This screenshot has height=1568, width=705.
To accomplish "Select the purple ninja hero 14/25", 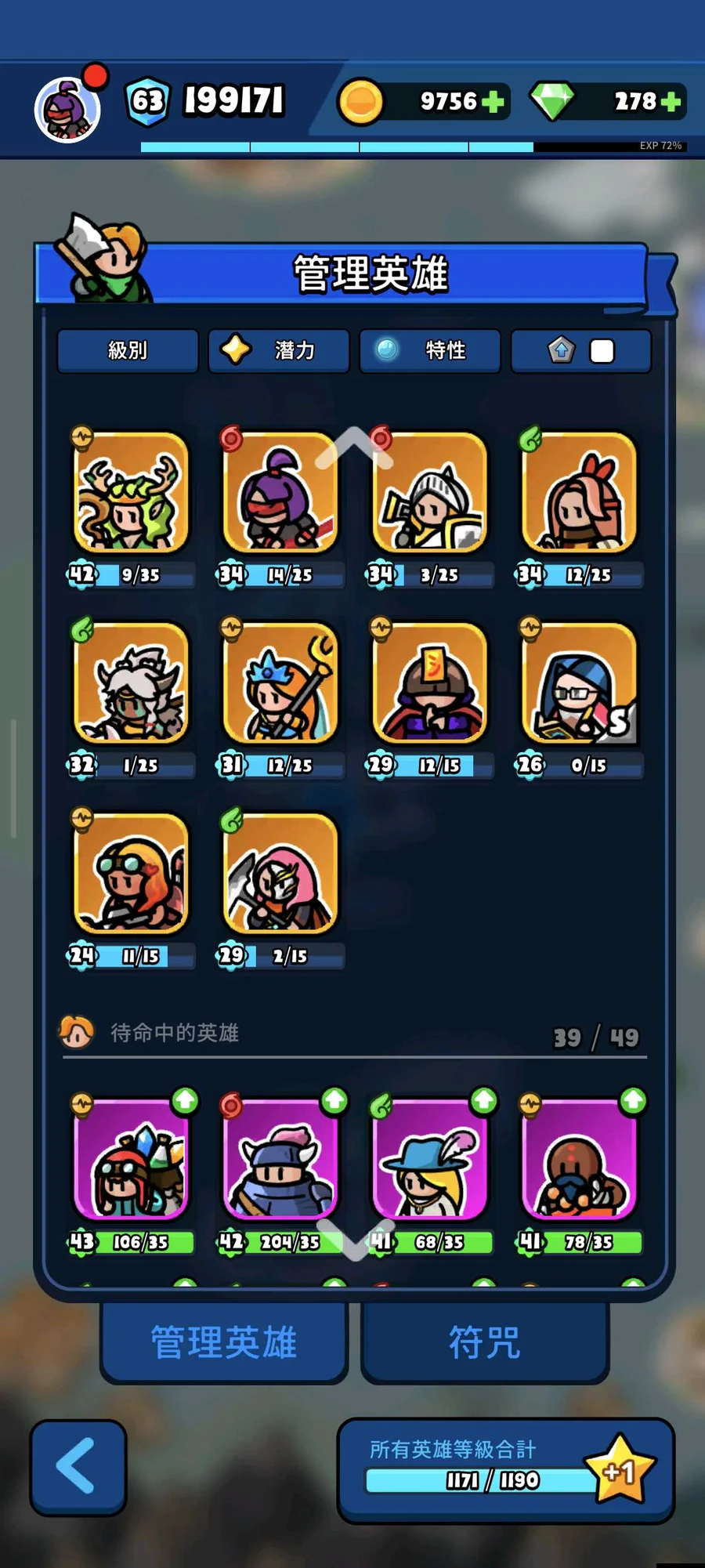I will click(280, 494).
